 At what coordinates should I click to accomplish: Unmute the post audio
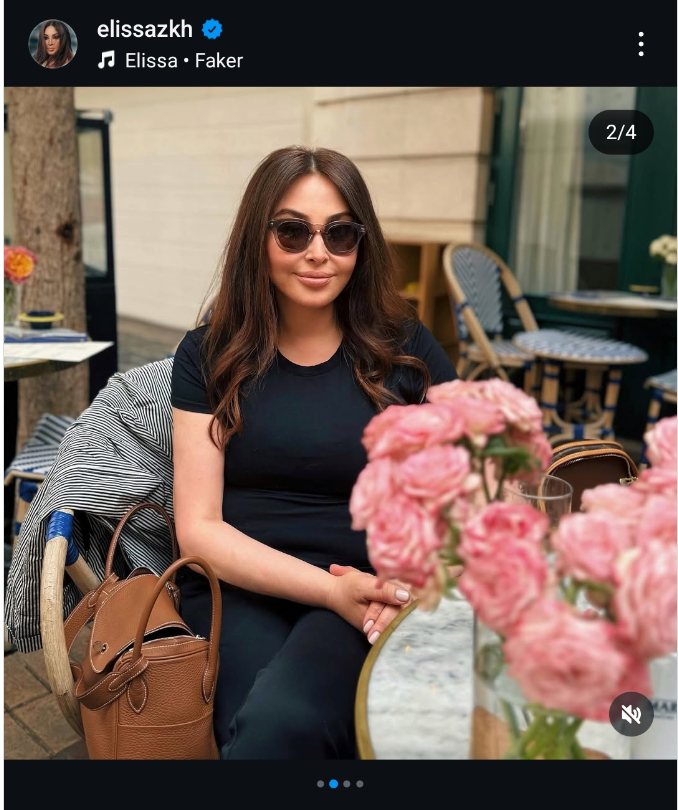631,714
